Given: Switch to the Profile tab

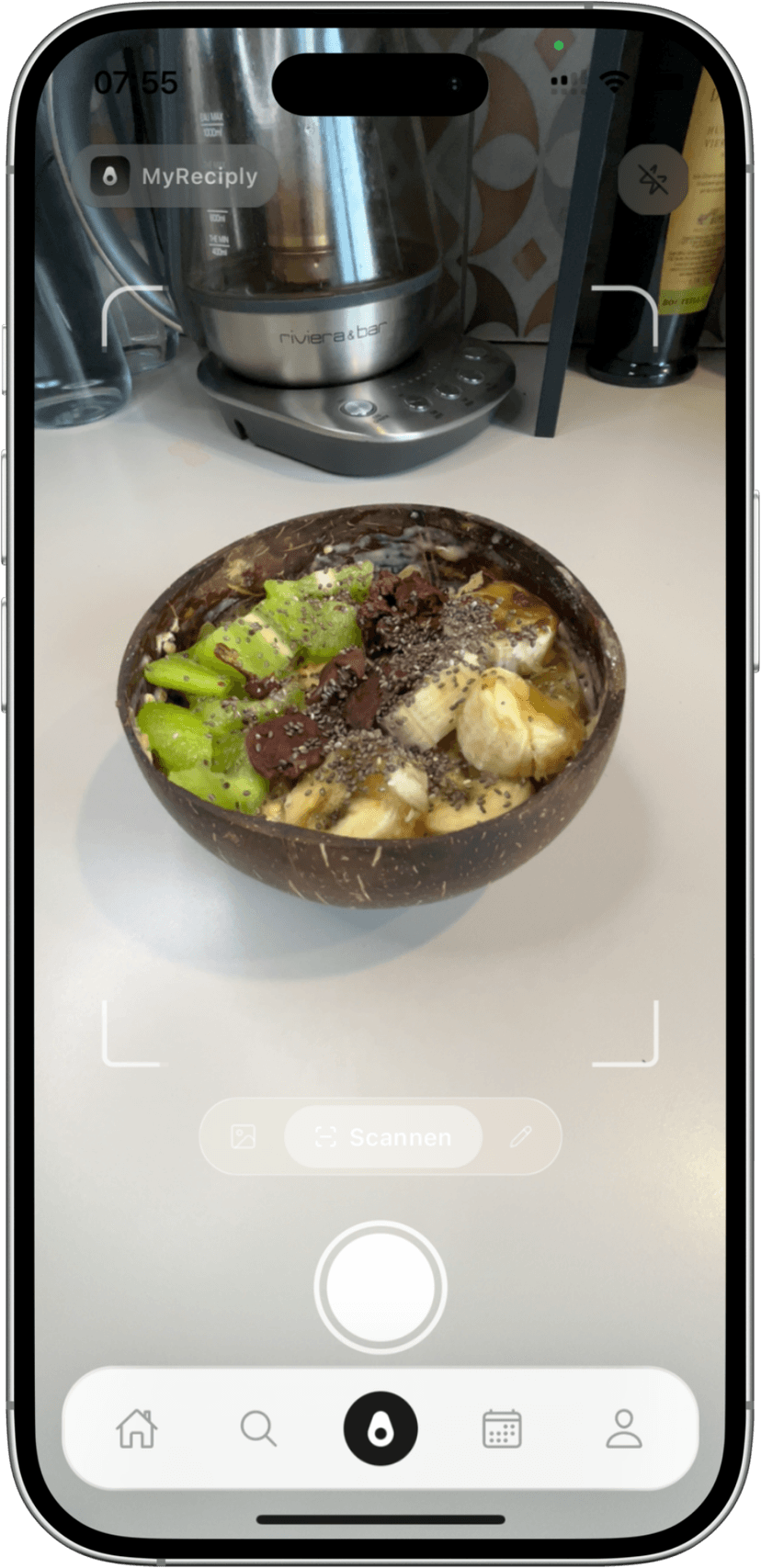Looking at the screenshot, I should (623, 1428).
